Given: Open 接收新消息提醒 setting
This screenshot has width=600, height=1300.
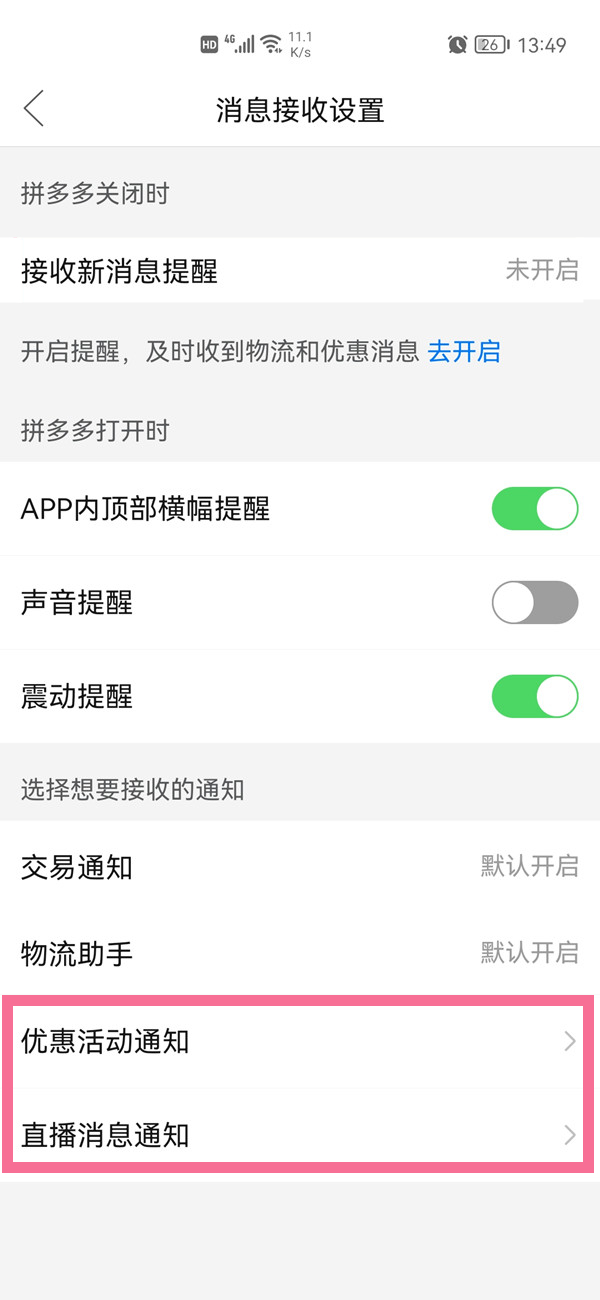Looking at the screenshot, I should (x=300, y=270).
